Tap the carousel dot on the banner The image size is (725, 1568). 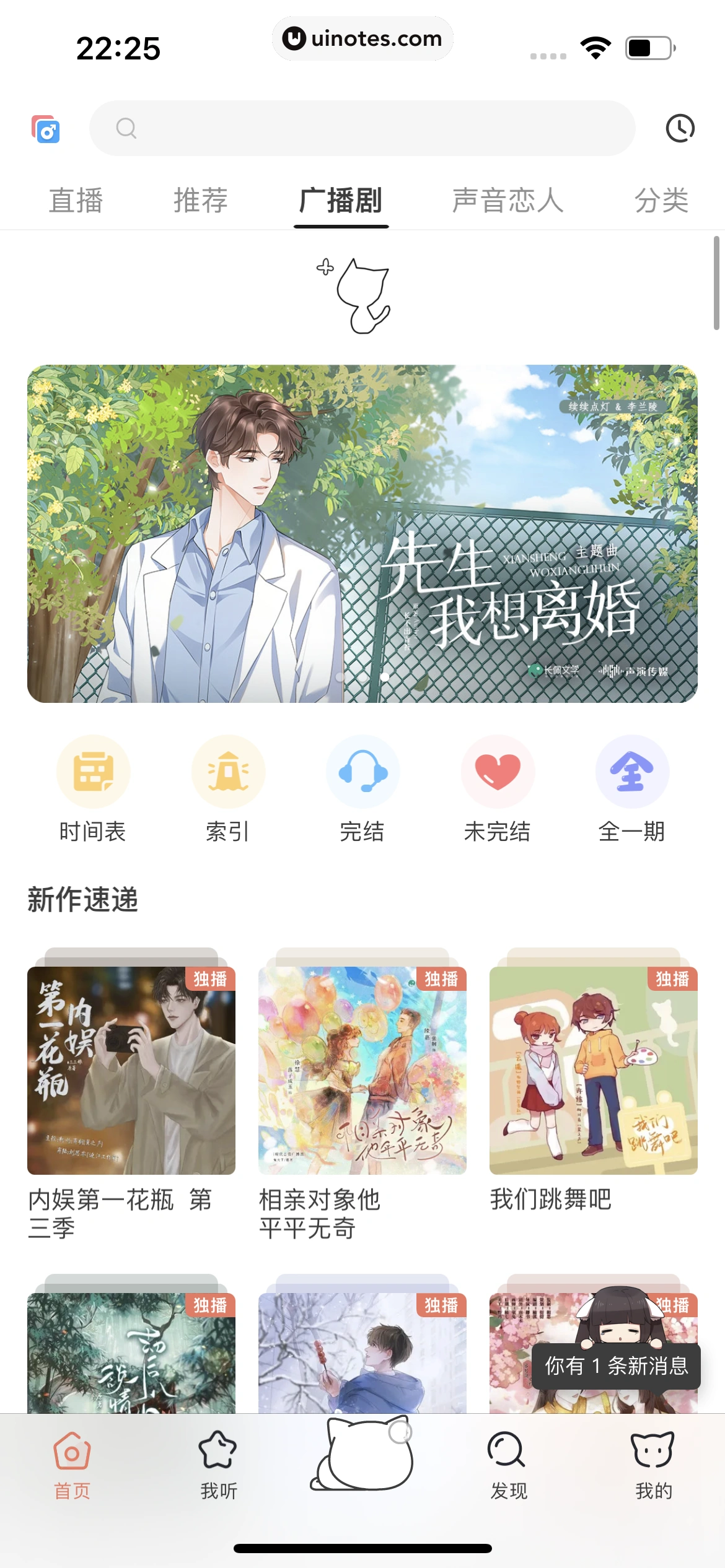[x=384, y=677]
